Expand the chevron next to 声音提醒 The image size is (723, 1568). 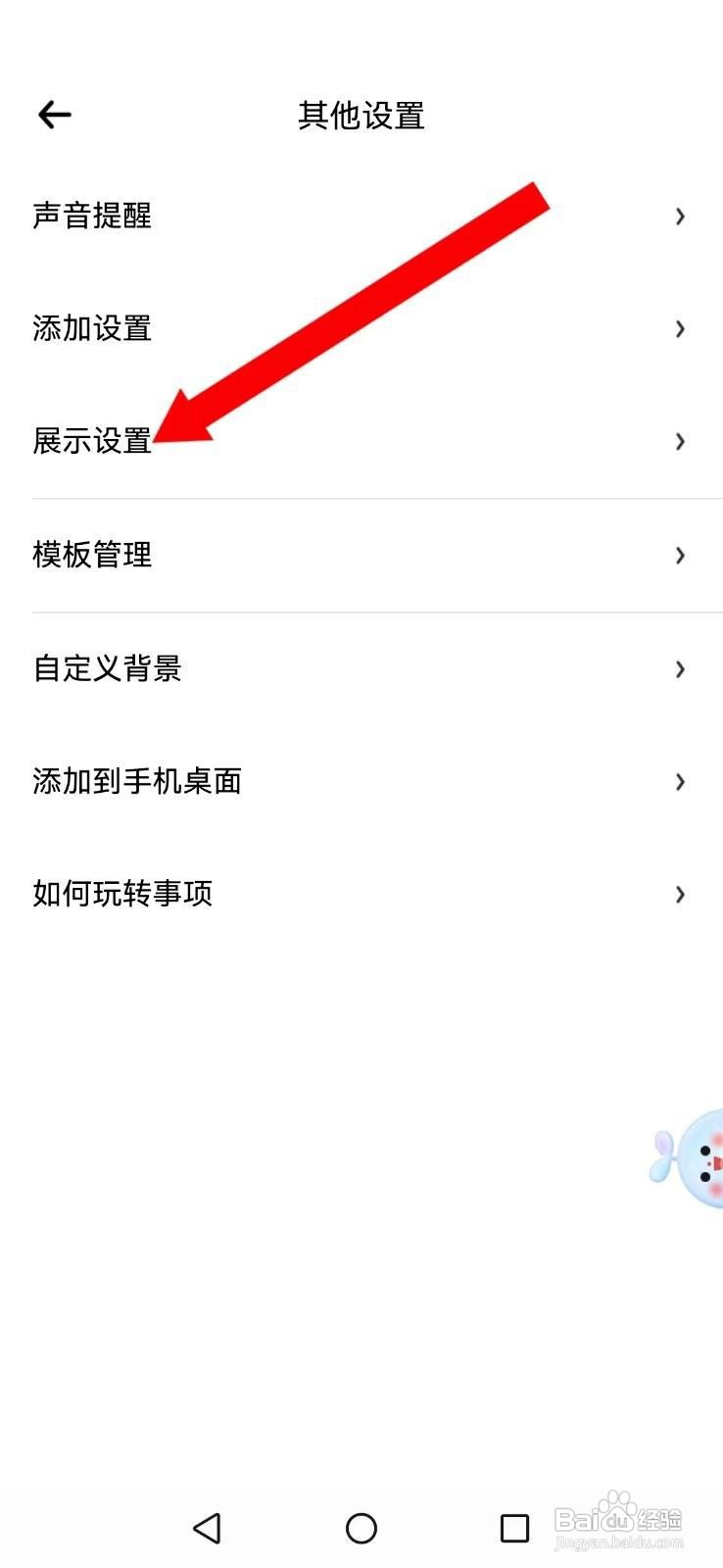(680, 216)
